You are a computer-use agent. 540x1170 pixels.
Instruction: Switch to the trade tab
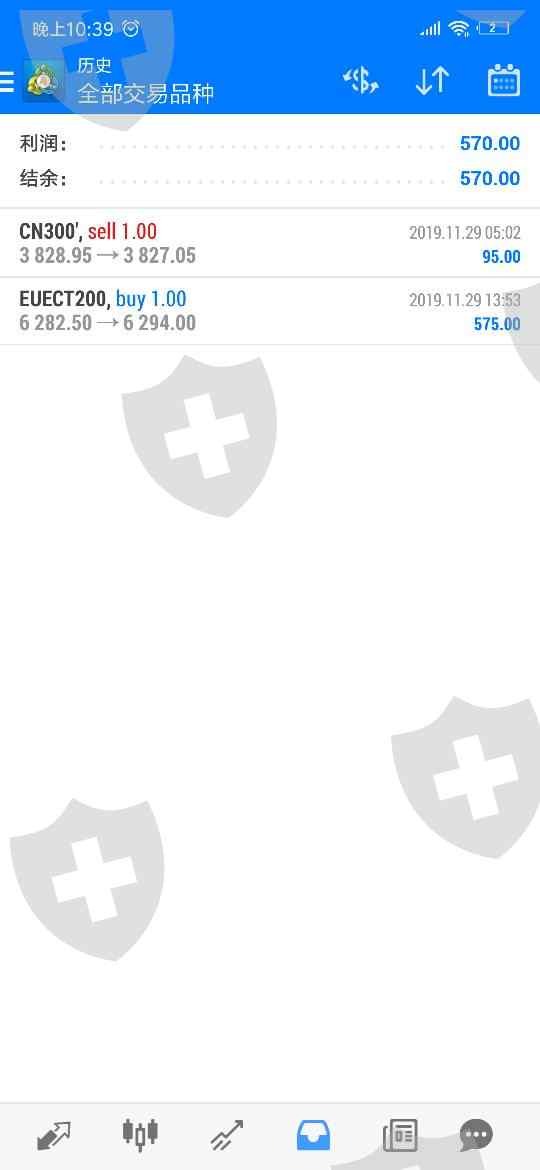[x=227, y=1136]
